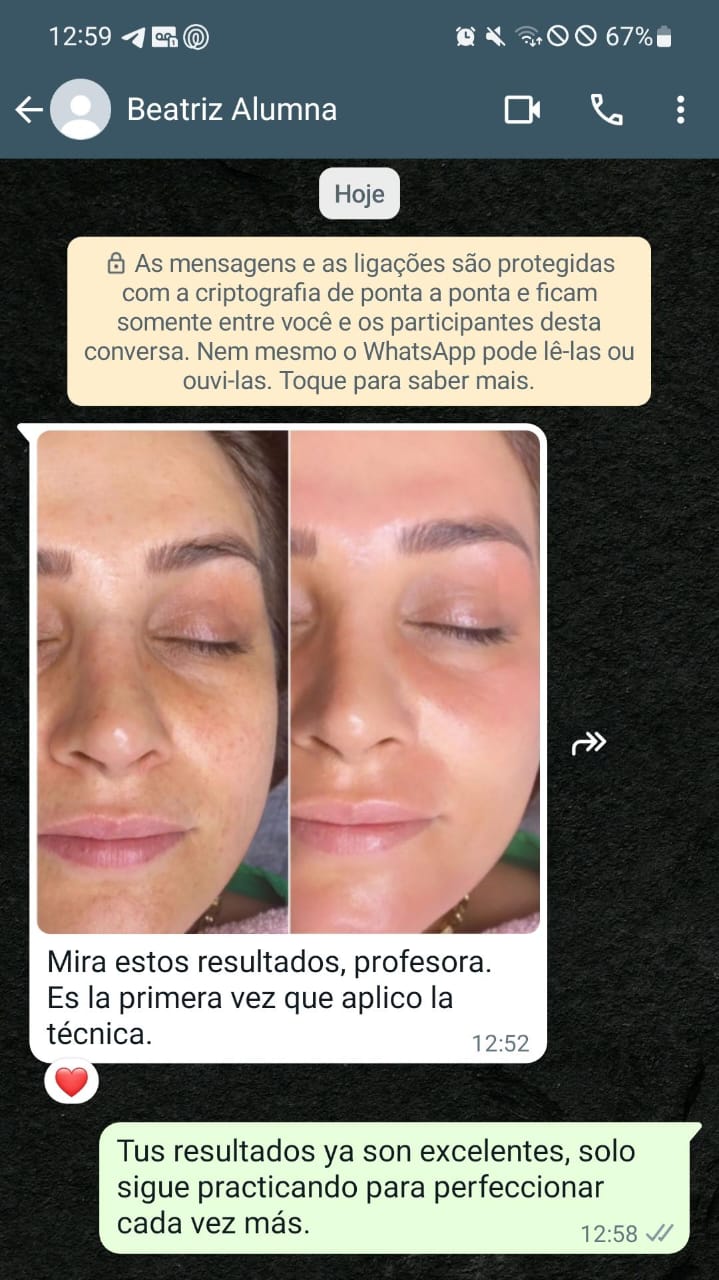
Task: Open Beatriz Alumna contact info
Action: pos(232,110)
